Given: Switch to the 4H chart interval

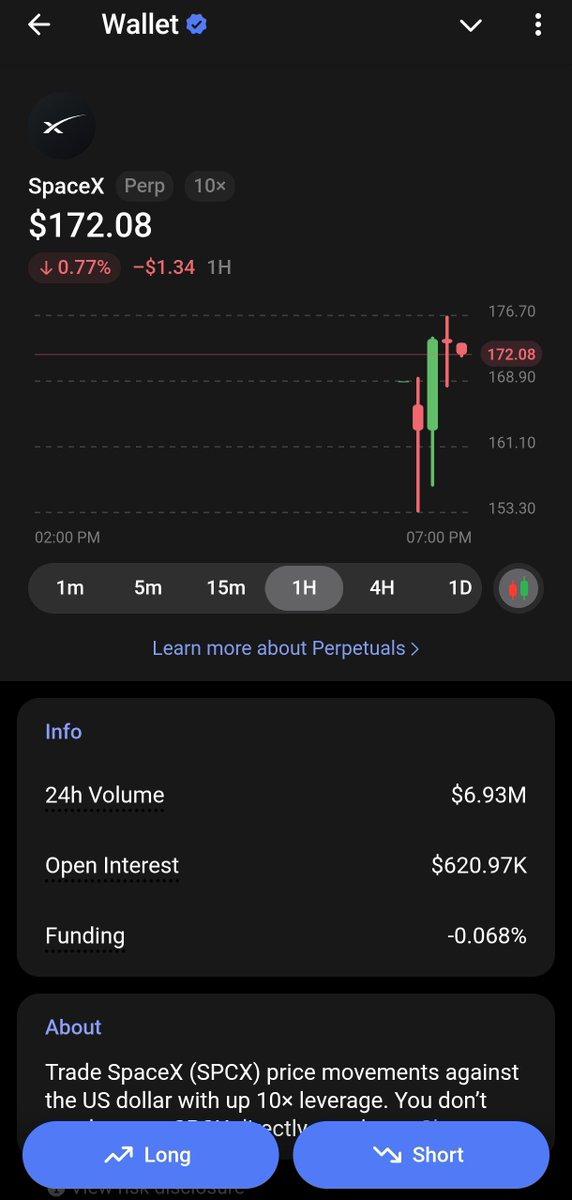Looking at the screenshot, I should point(382,588).
